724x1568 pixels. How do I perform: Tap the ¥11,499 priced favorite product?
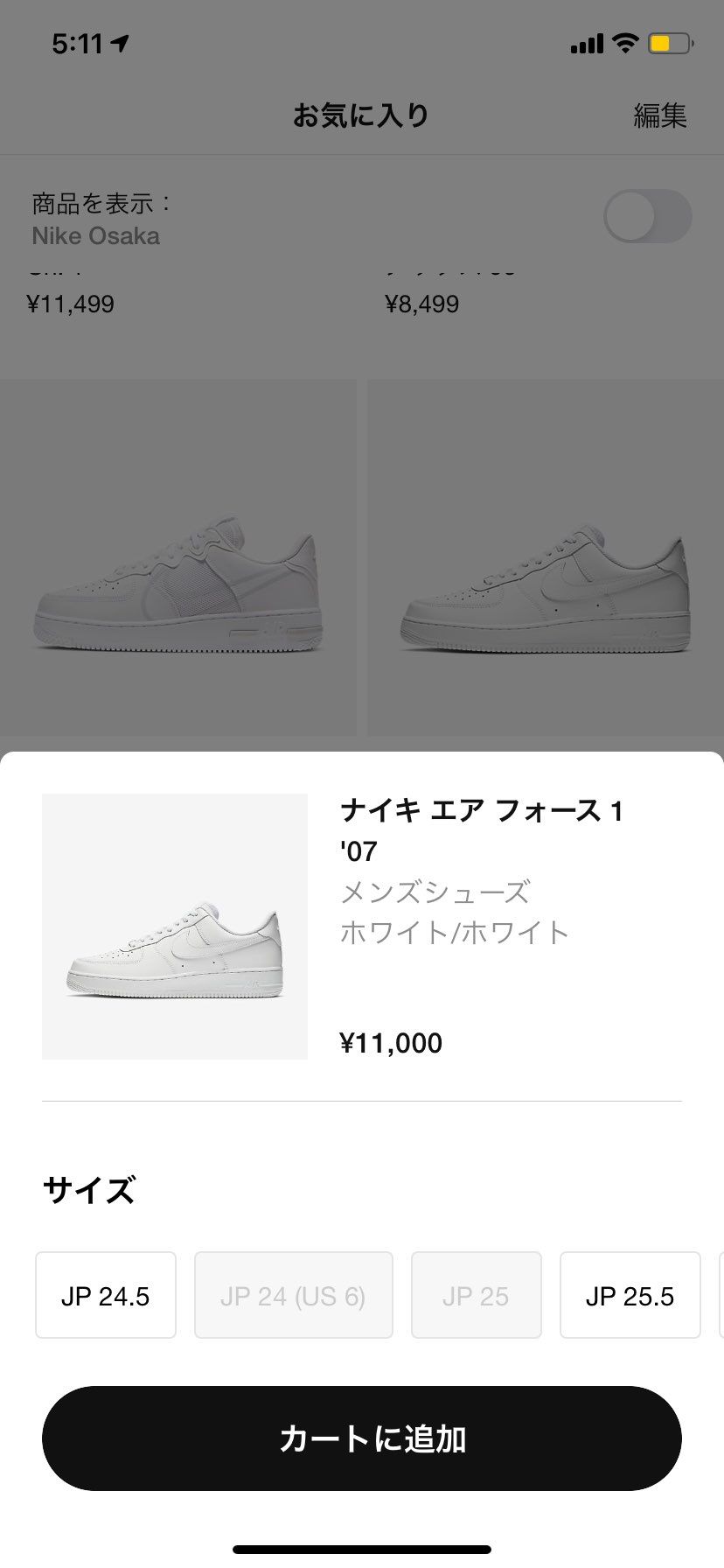click(73, 304)
